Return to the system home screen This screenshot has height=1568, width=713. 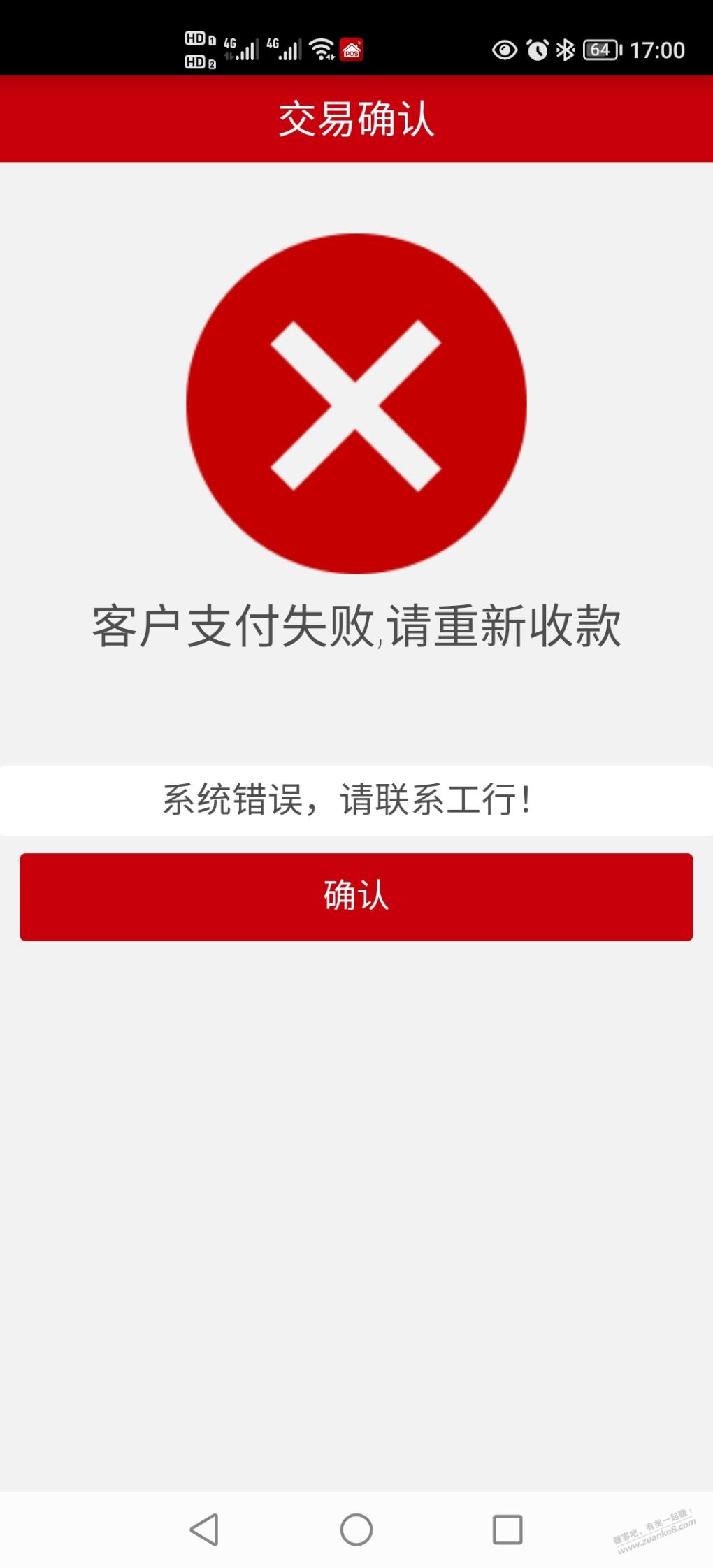pyautogui.click(x=356, y=1530)
